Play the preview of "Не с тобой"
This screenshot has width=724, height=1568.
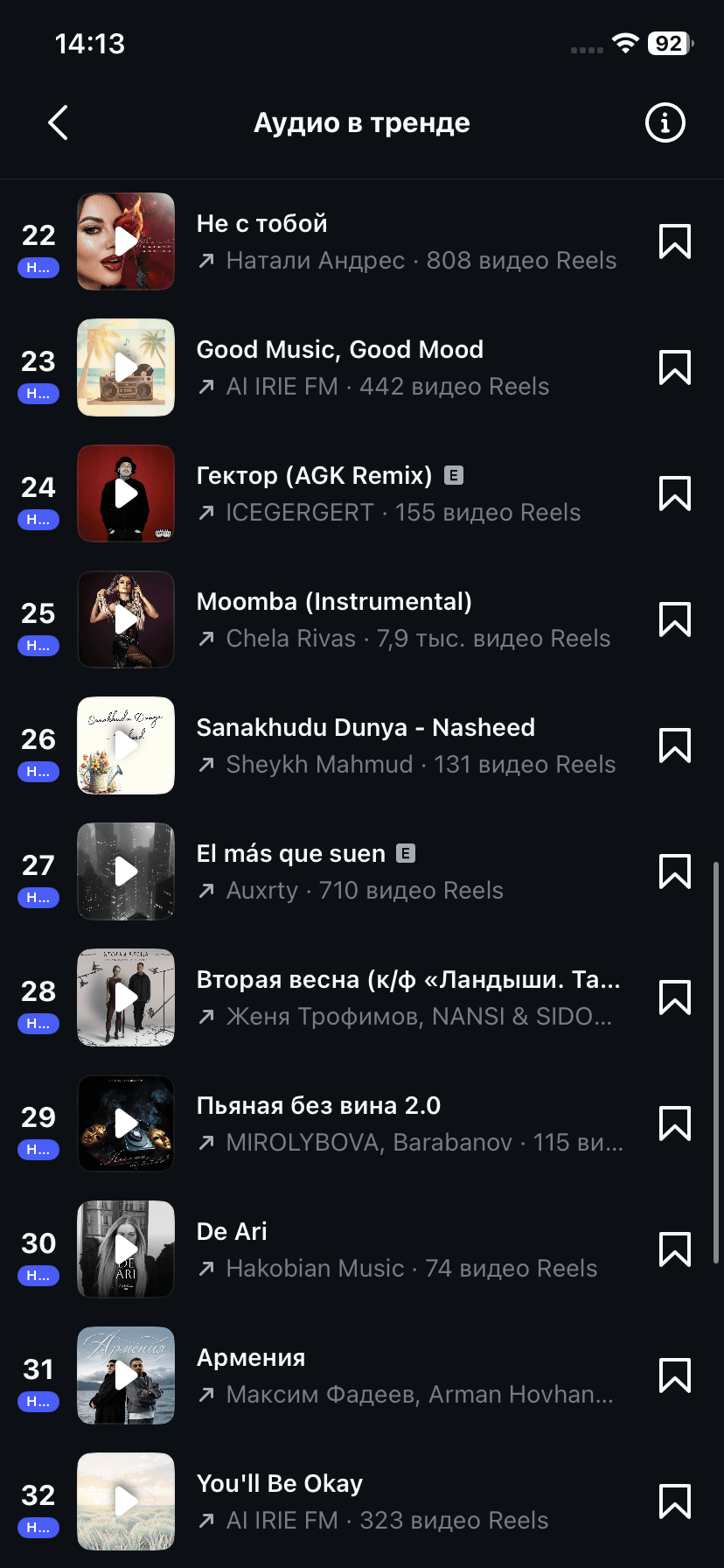(126, 241)
